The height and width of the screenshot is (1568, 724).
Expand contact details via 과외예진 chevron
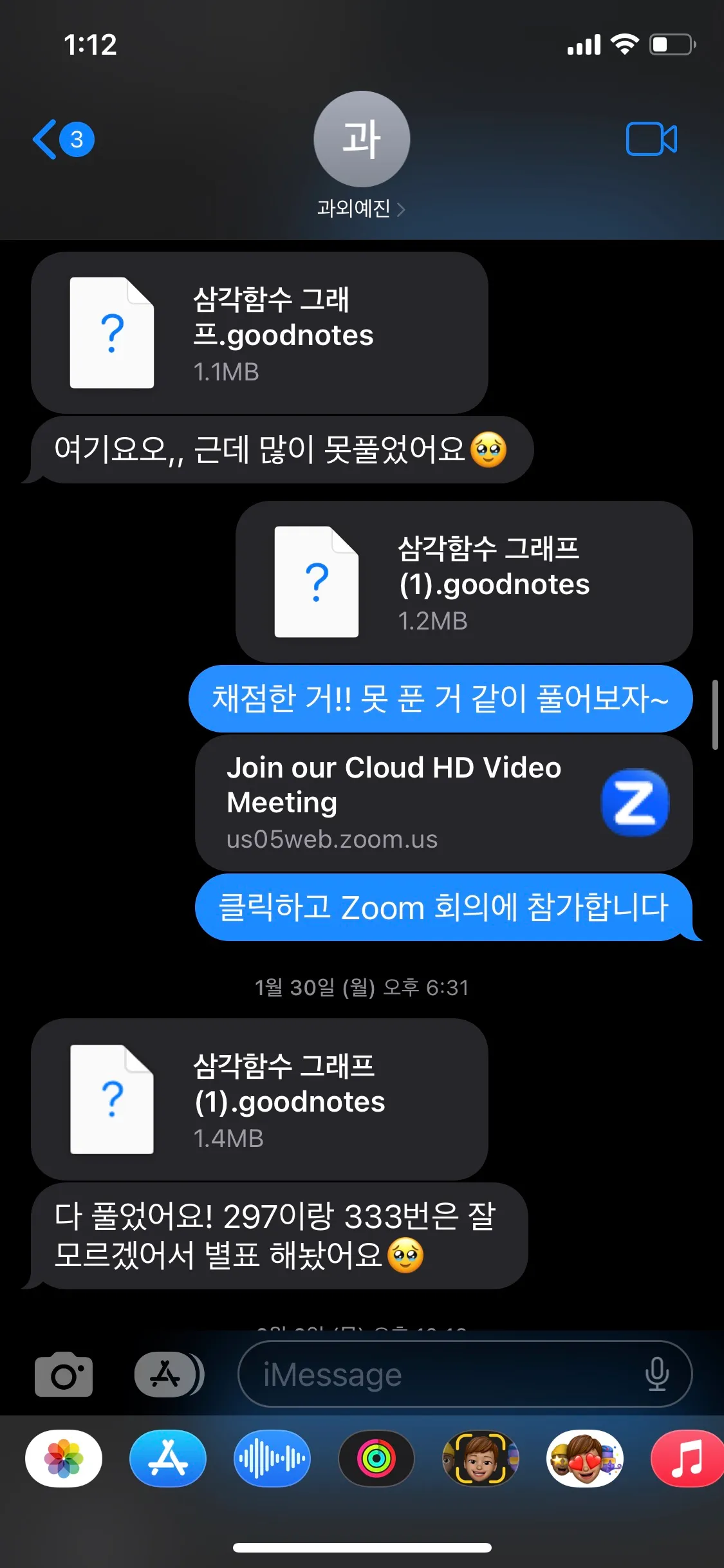[x=362, y=208]
